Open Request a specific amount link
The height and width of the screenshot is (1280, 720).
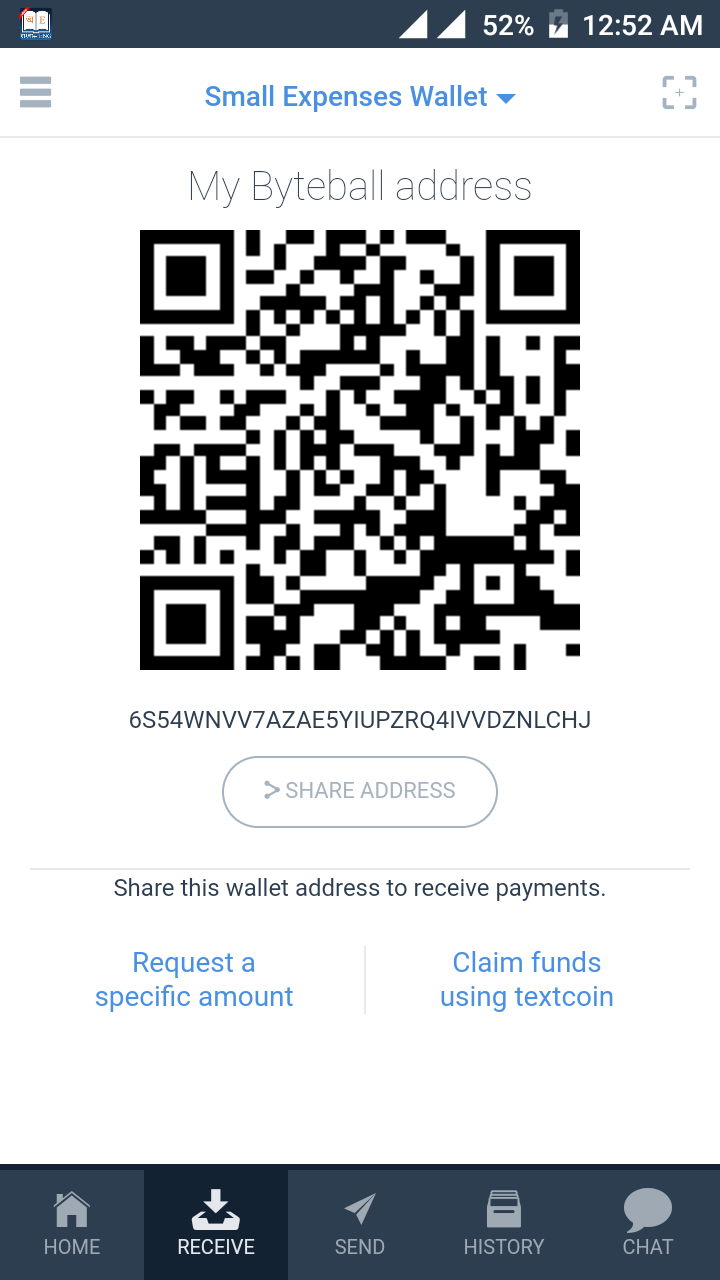[194, 979]
